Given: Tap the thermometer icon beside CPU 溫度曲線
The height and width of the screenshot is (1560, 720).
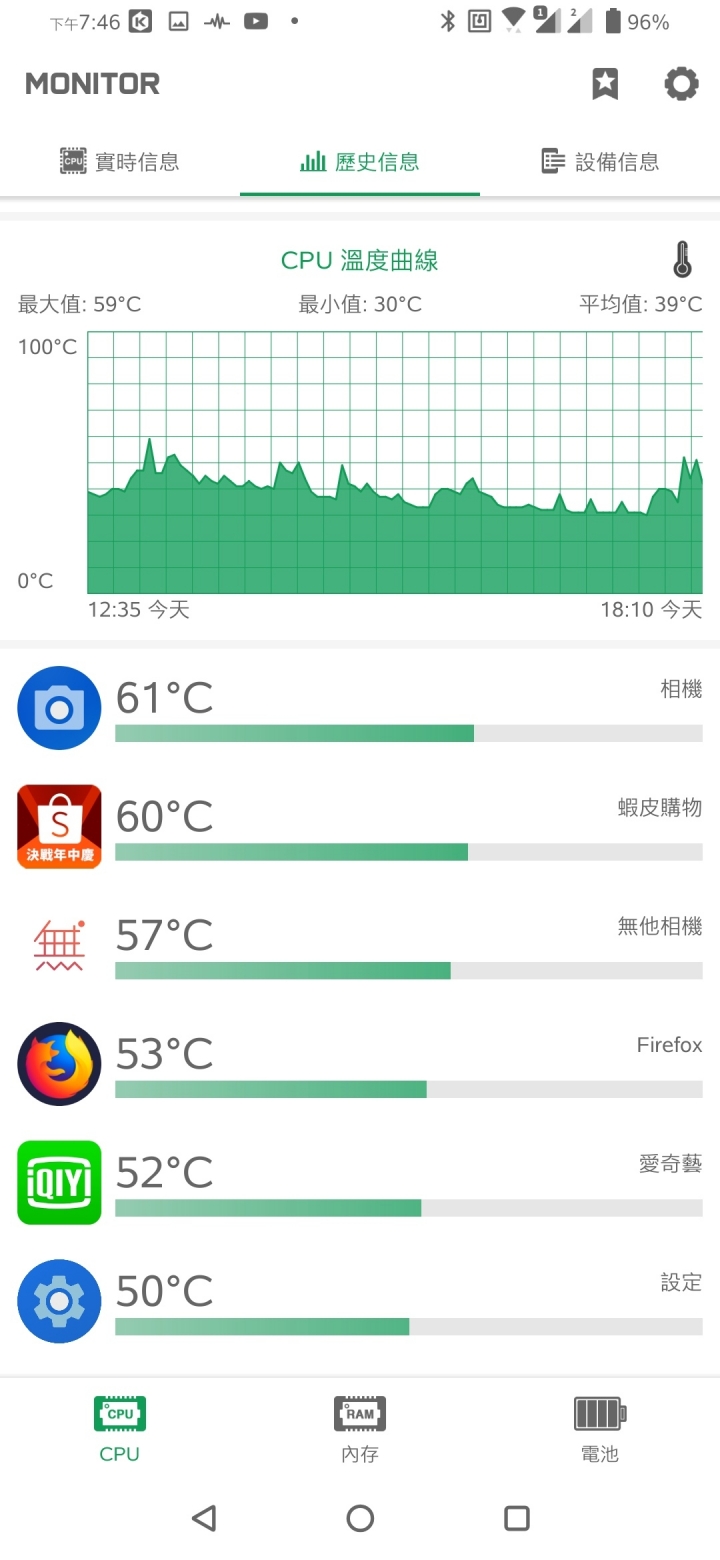Looking at the screenshot, I should click(x=682, y=260).
